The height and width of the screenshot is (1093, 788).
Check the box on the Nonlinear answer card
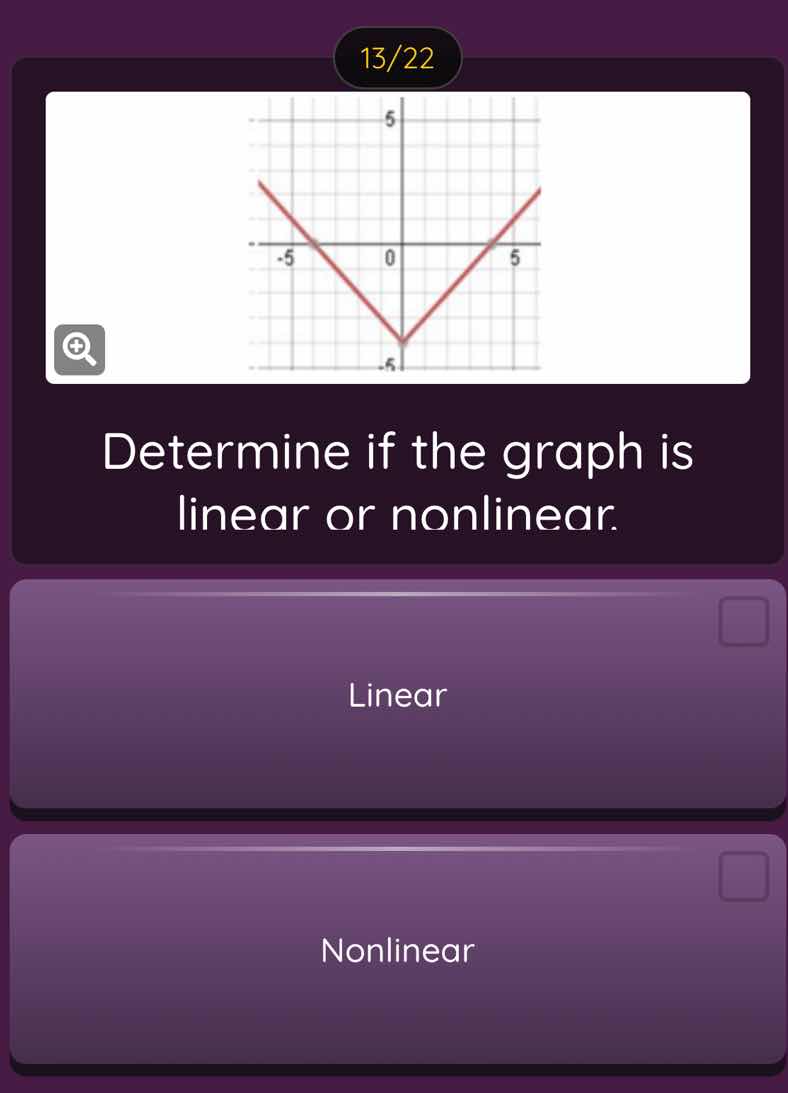point(743,878)
